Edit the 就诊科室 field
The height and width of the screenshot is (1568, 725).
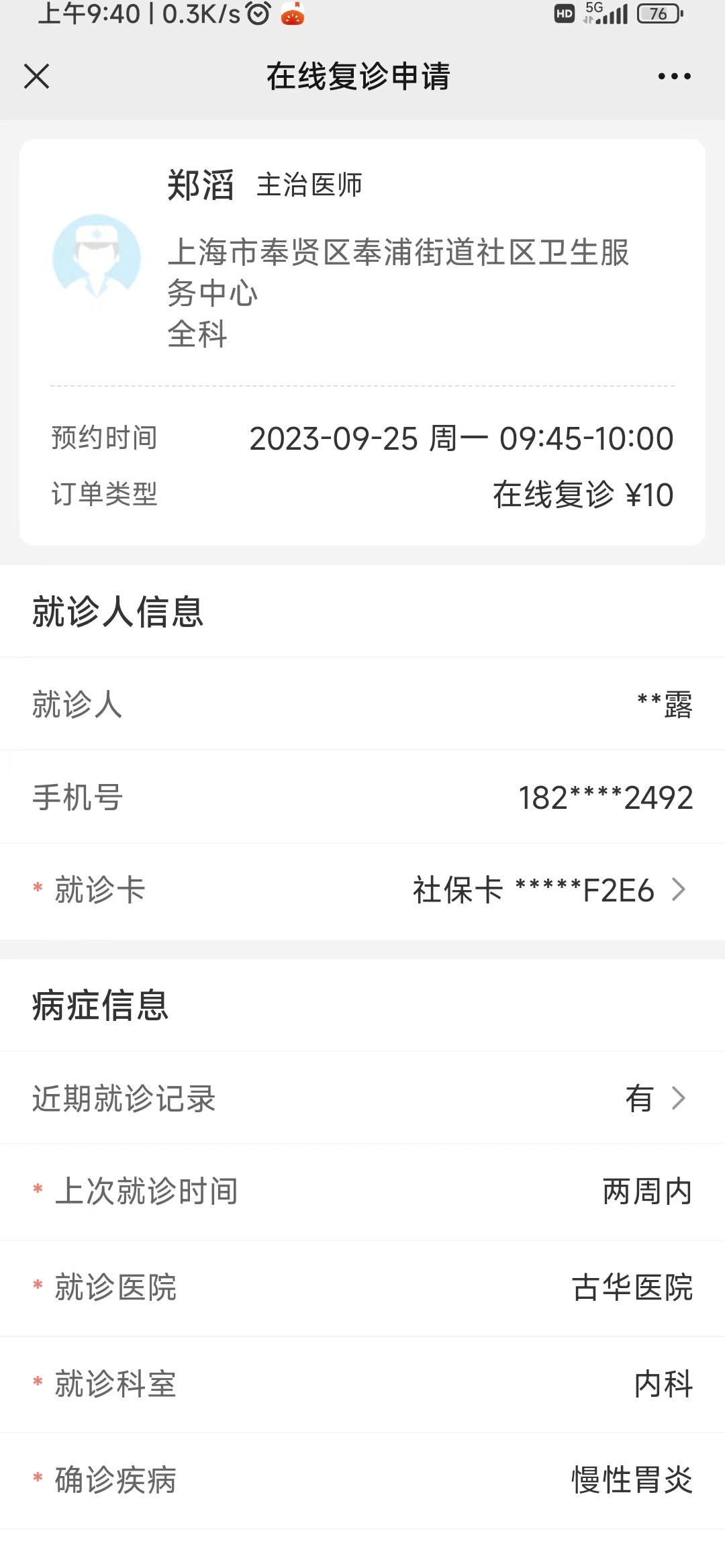[x=662, y=1384]
